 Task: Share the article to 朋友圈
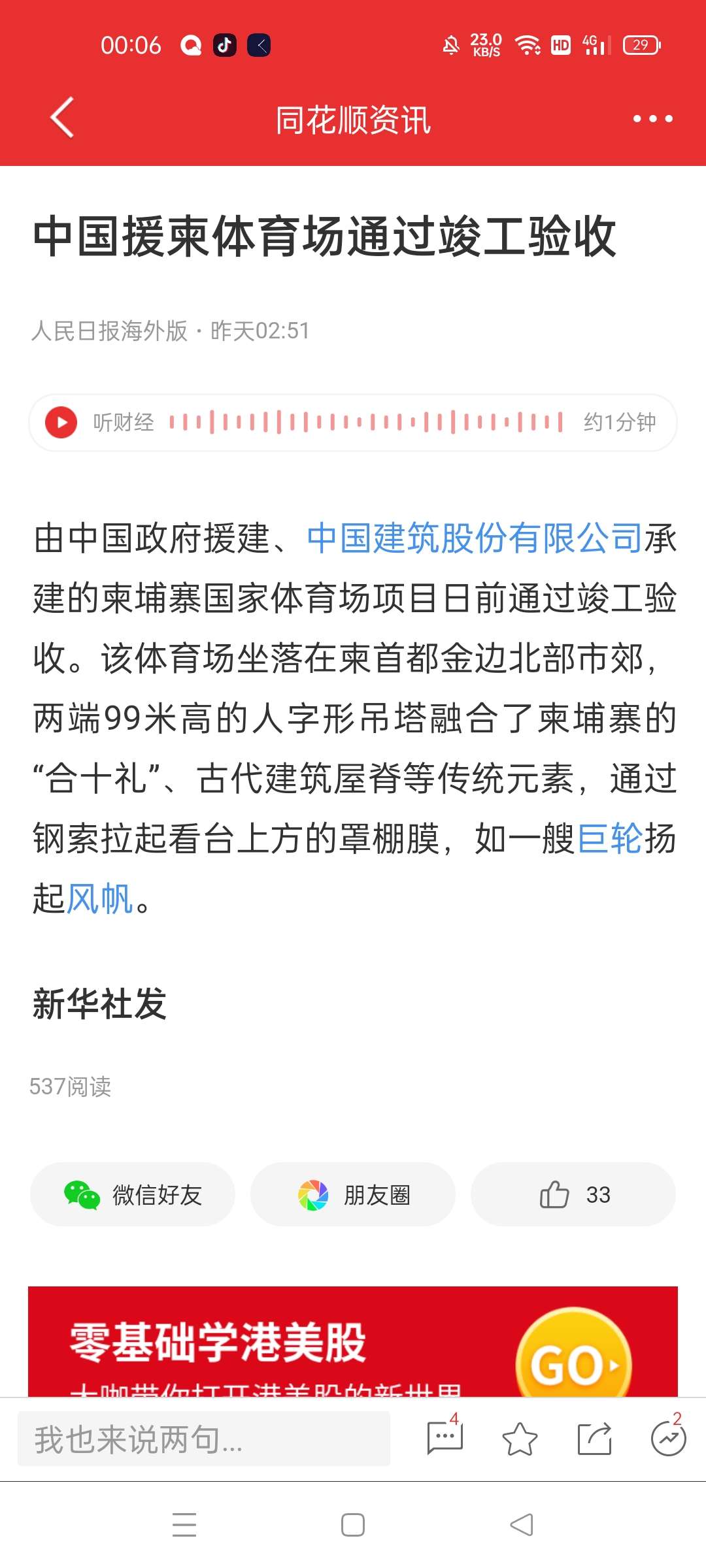pyautogui.click(x=353, y=1194)
